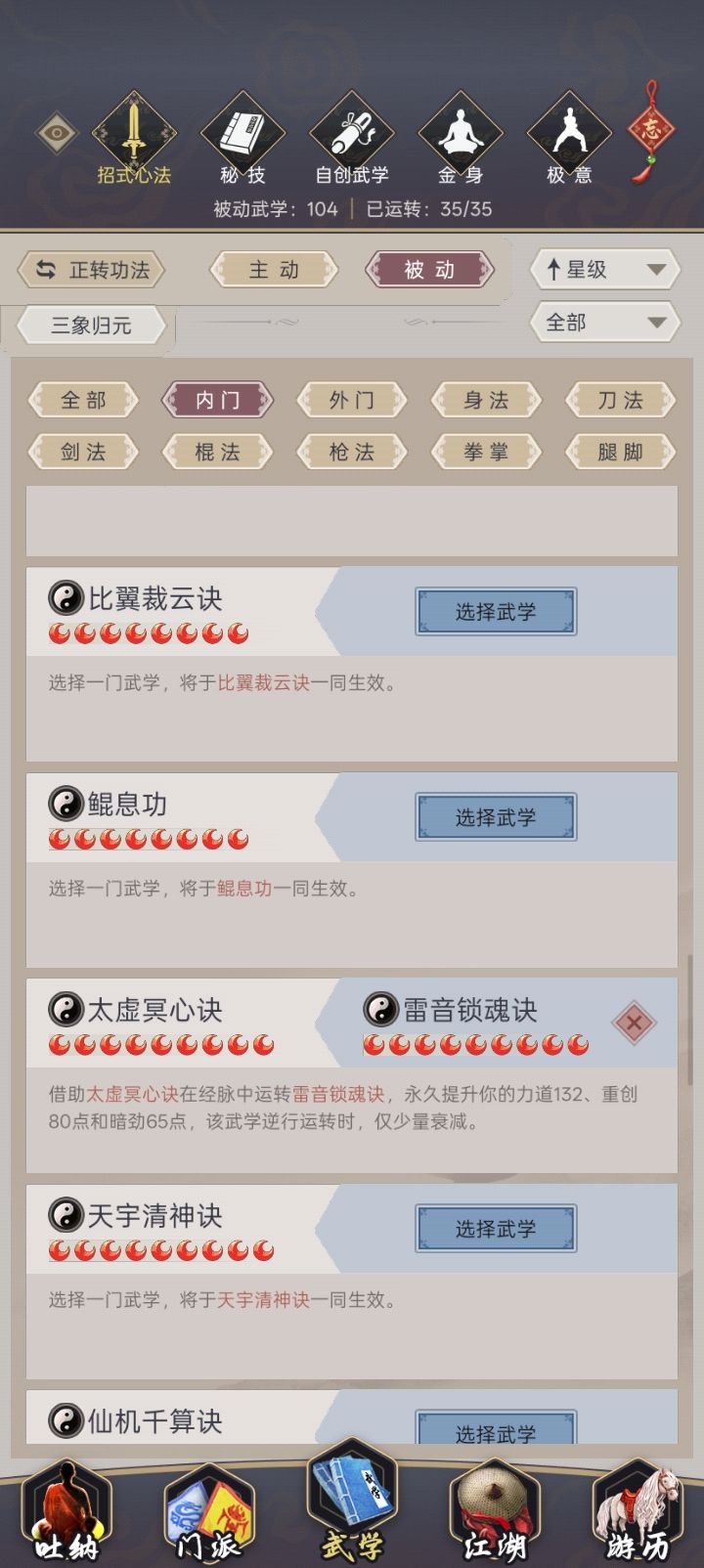Screen dimensions: 704x1568
Task: Expand the 全部 filter dropdown
Action: tap(603, 322)
